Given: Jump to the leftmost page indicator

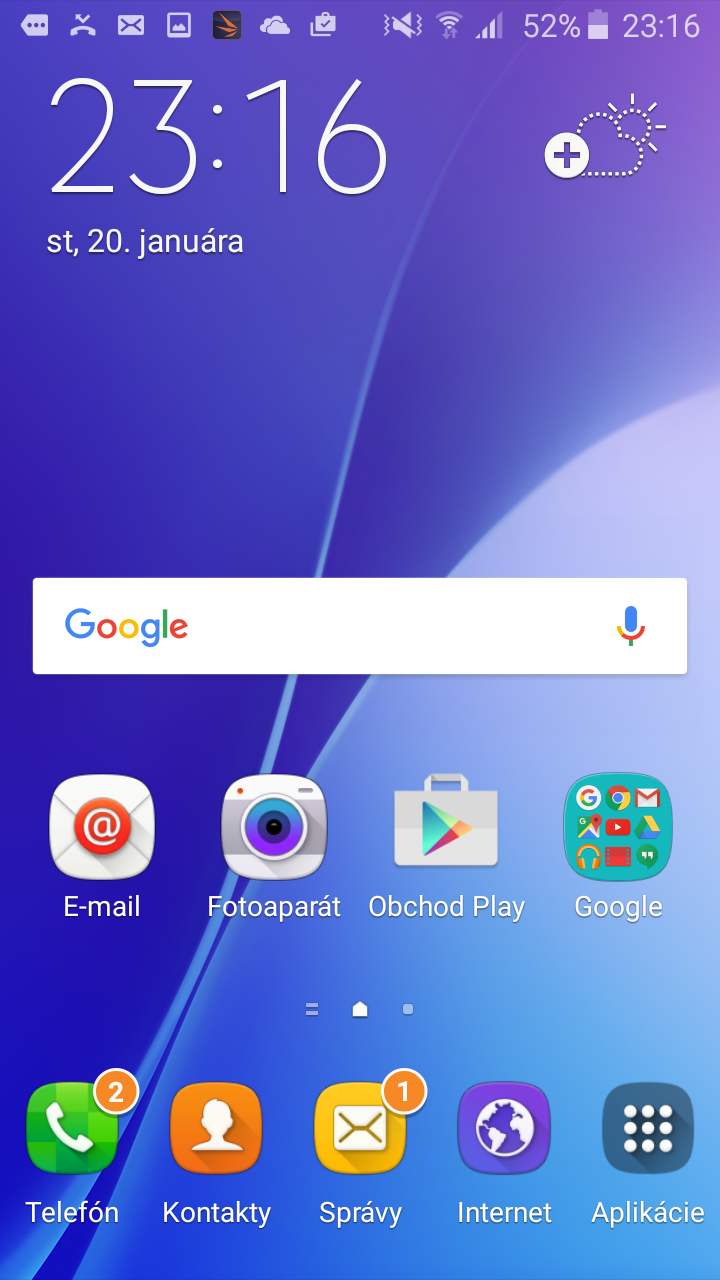Looking at the screenshot, I should click(312, 1009).
